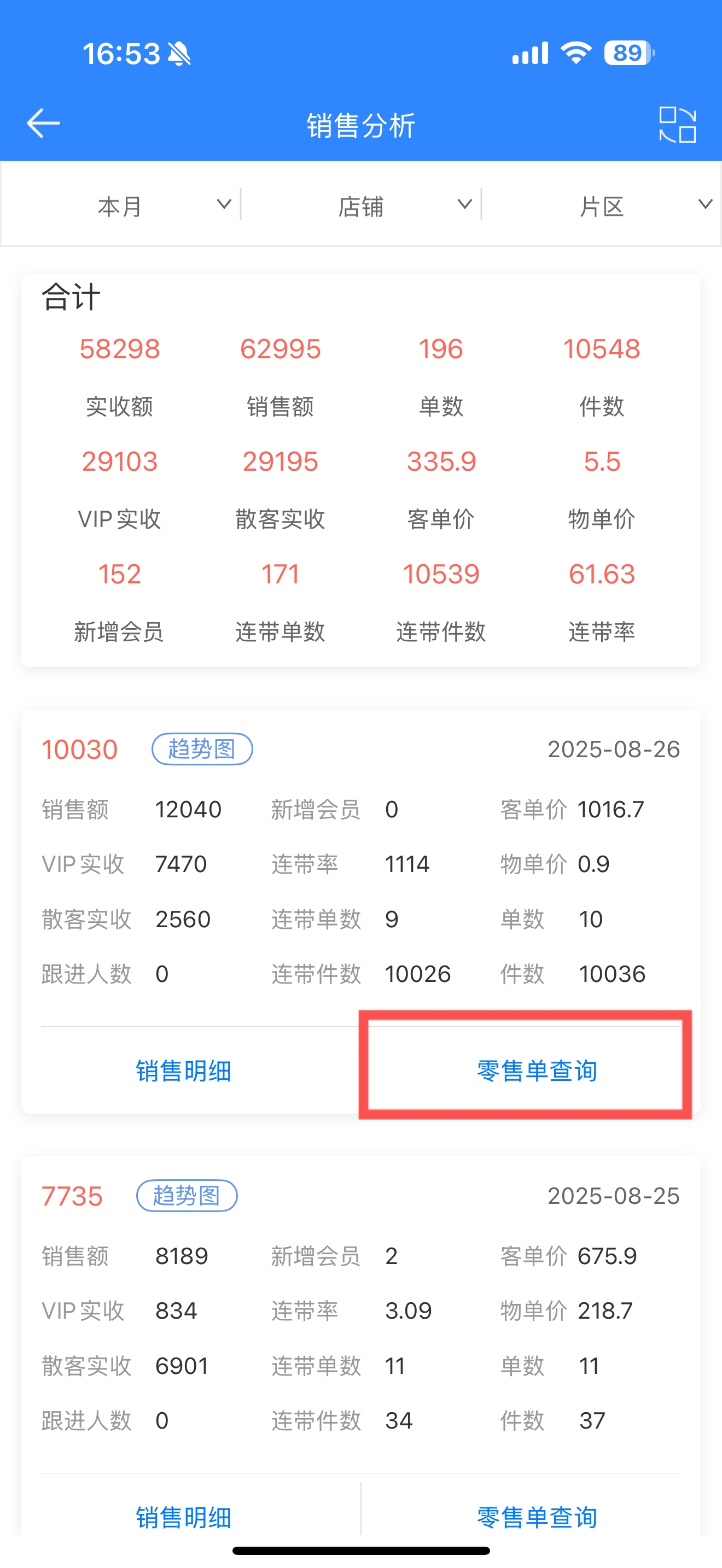
Task: View 趋势图 for the 2025-08-25 record
Action: (187, 1196)
